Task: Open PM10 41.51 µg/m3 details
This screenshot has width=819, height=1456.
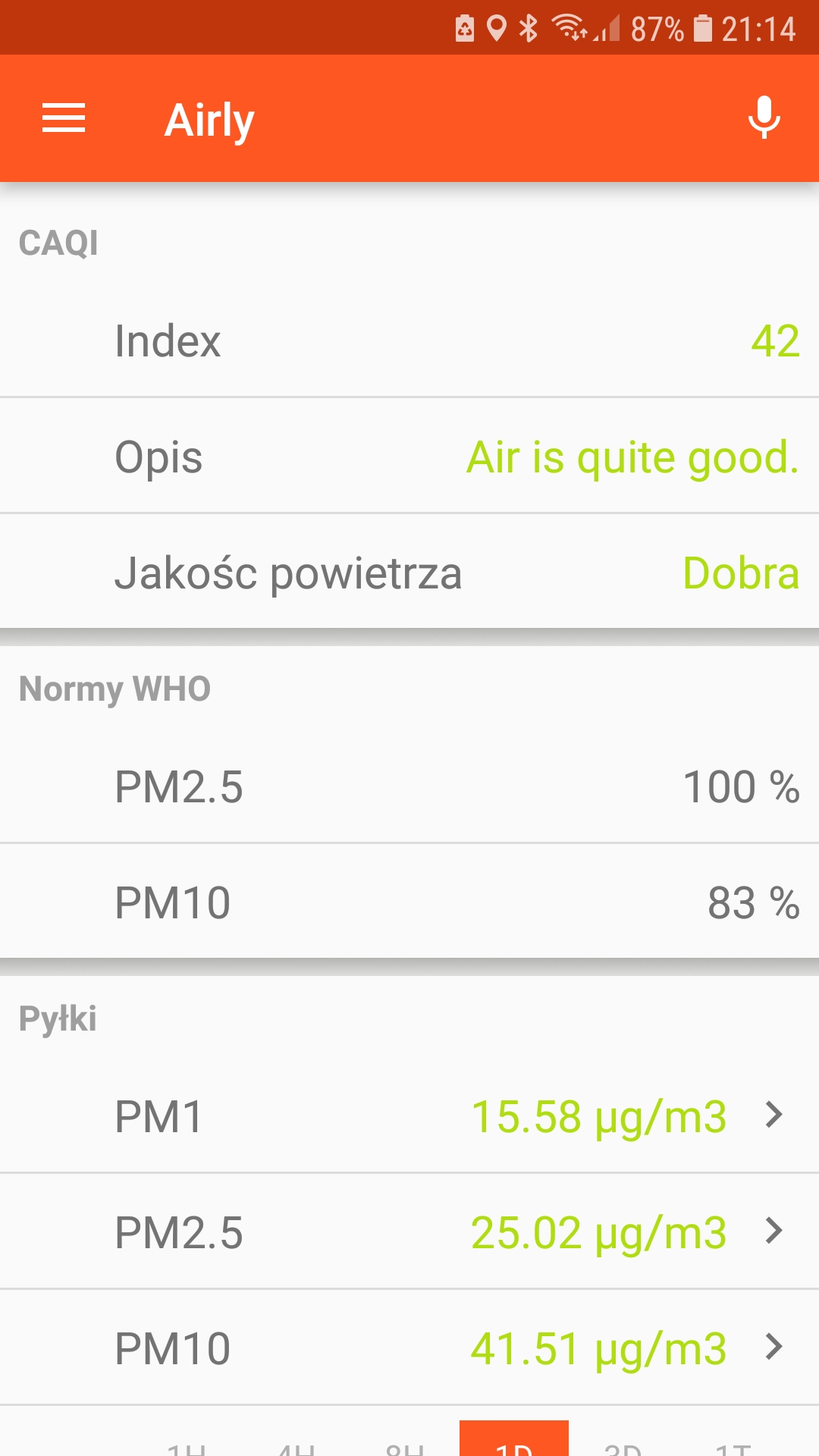Action: pos(409,1348)
